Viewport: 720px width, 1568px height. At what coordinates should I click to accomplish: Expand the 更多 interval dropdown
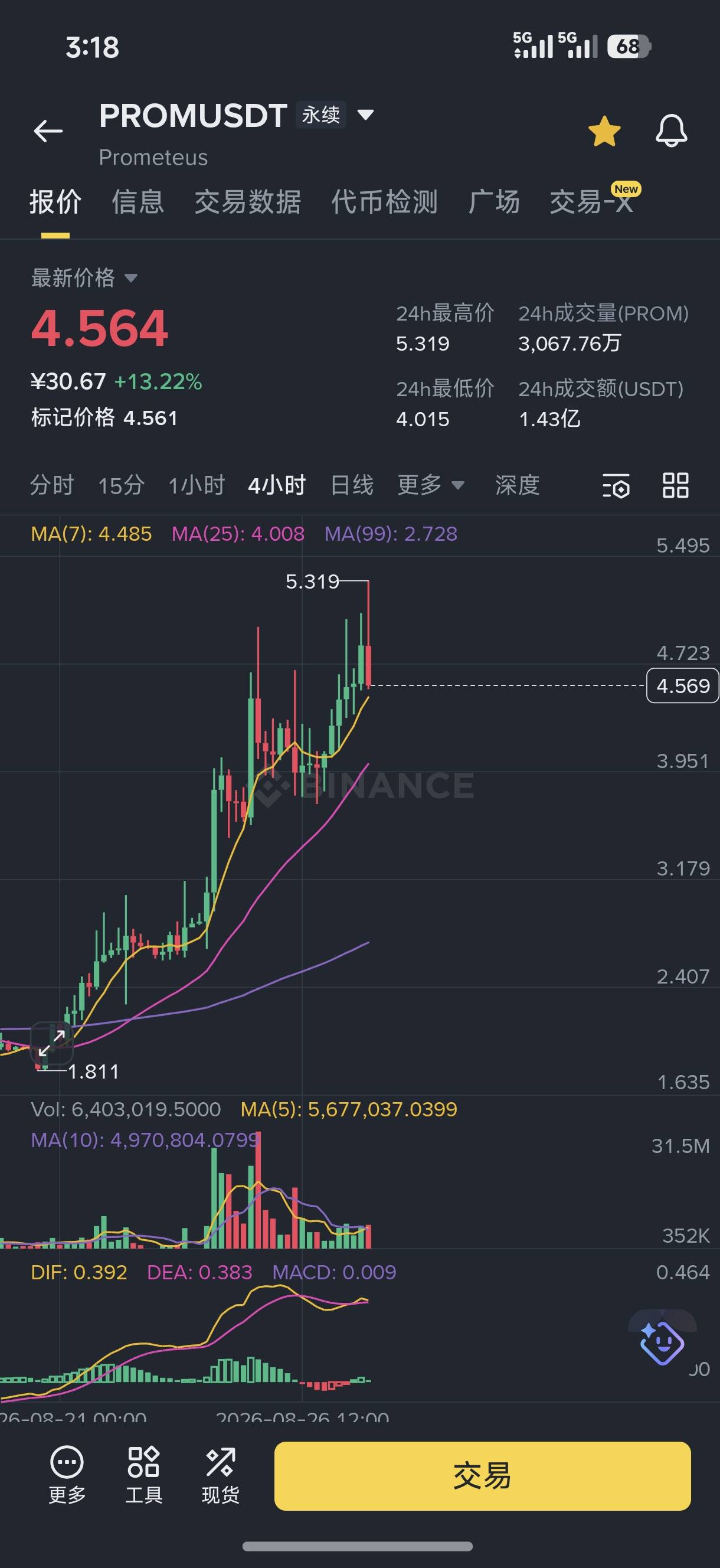[x=431, y=485]
